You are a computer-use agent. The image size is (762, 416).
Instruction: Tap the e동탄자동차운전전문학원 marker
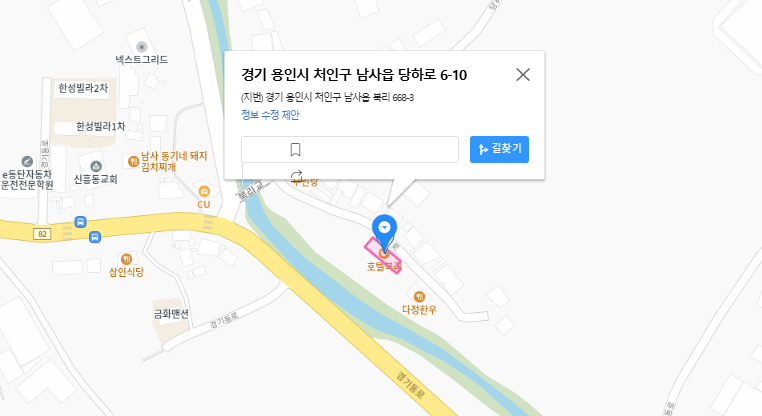[27, 161]
